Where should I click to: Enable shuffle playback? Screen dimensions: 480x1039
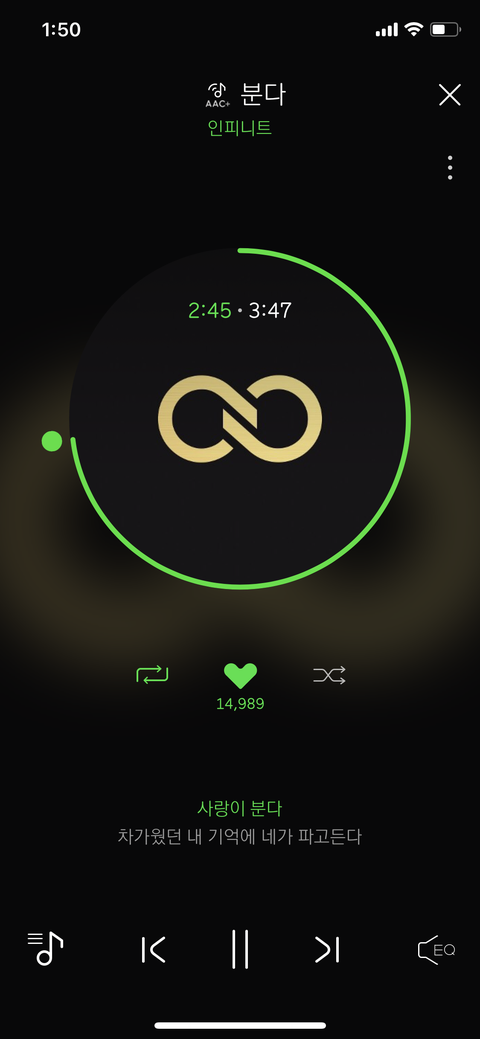point(330,675)
